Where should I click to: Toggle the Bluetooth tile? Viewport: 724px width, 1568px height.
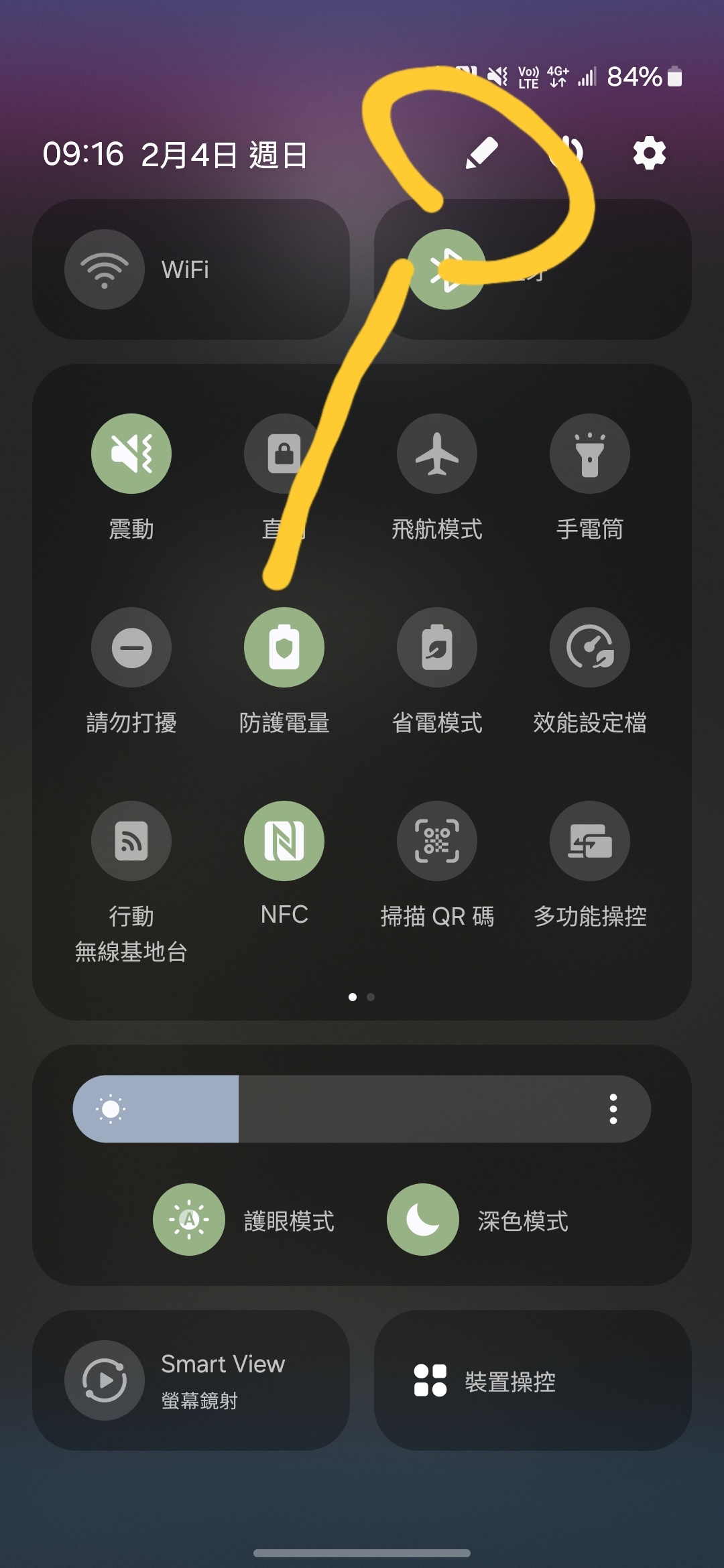pyautogui.click(x=446, y=269)
